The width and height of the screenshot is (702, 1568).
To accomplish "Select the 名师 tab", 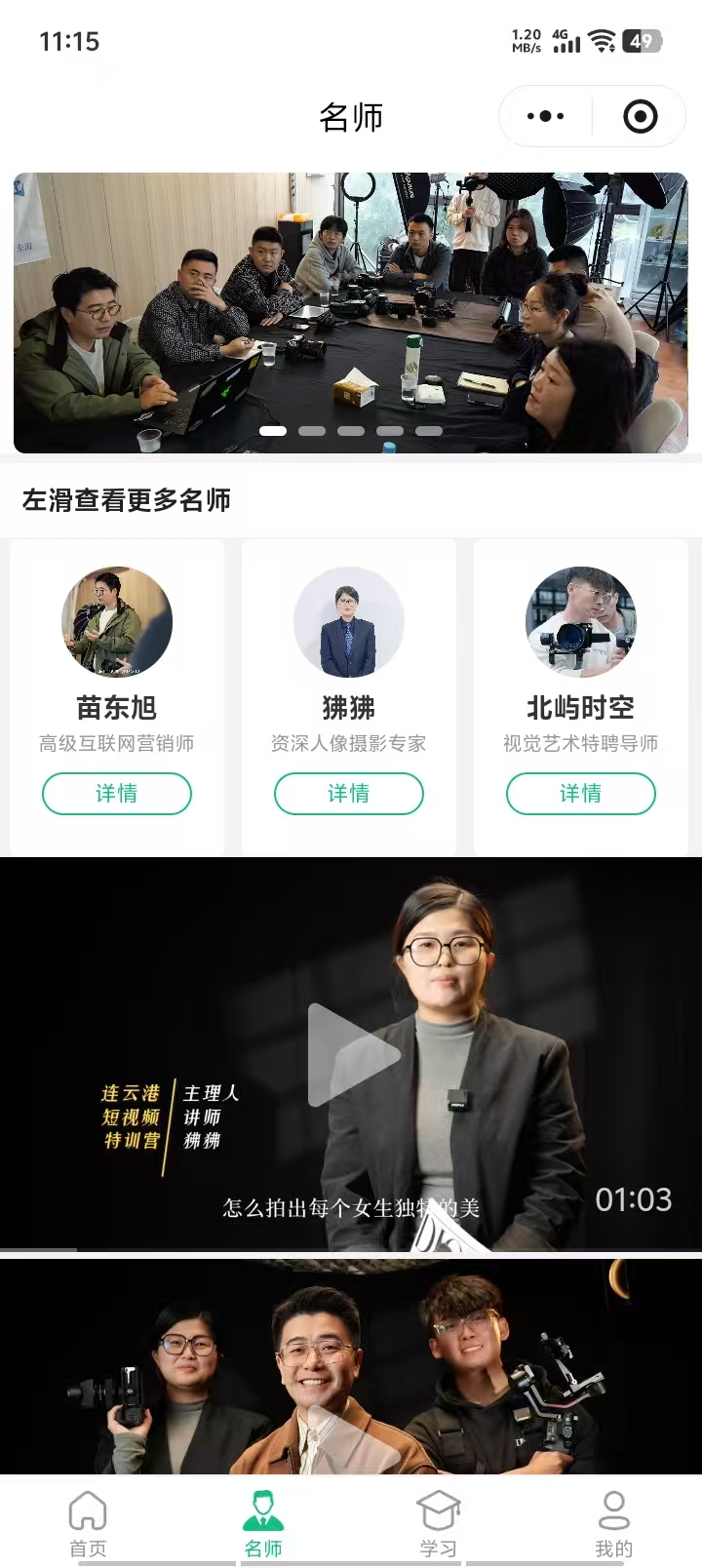I will [x=263, y=1523].
